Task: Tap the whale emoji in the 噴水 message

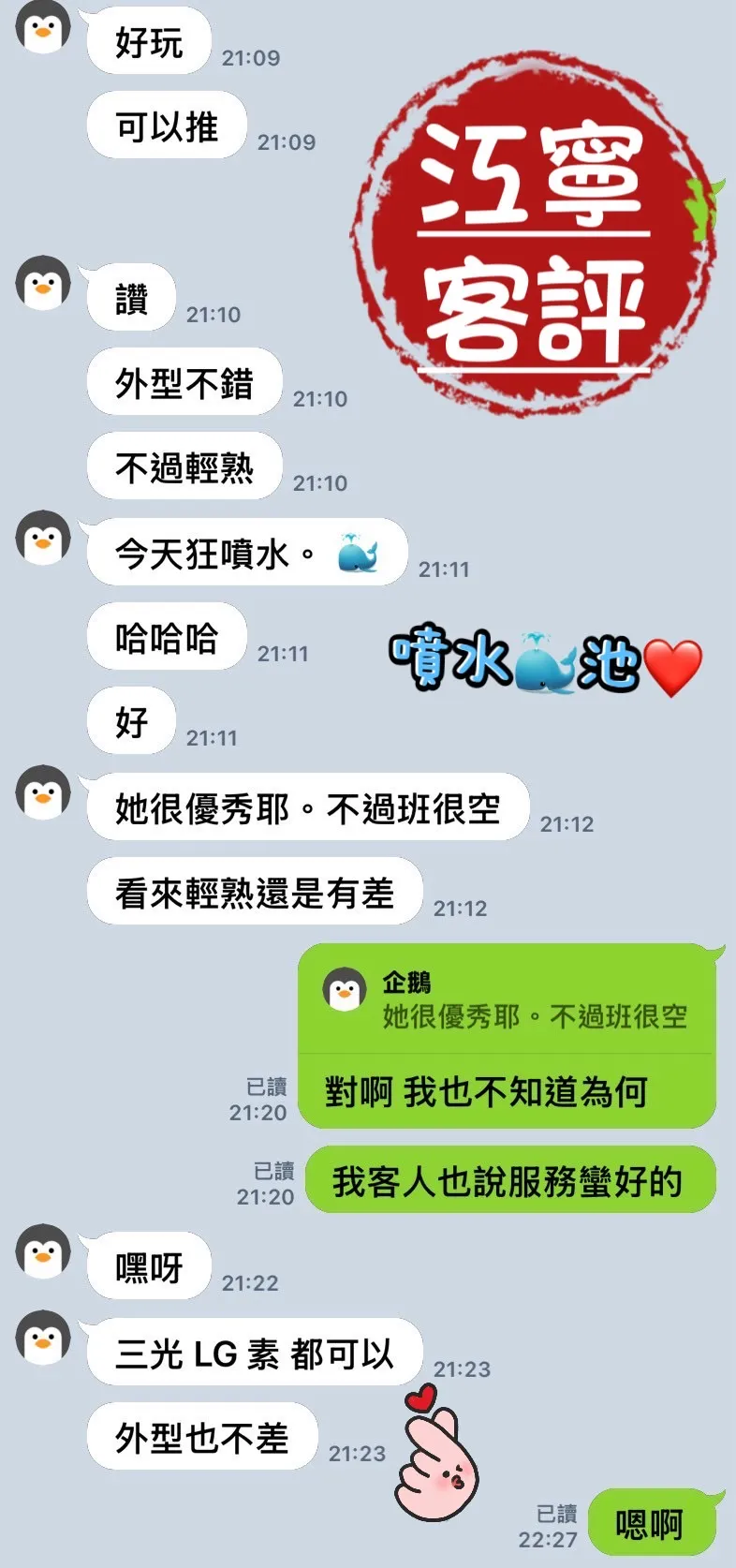Action: click(x=359, y=555)
